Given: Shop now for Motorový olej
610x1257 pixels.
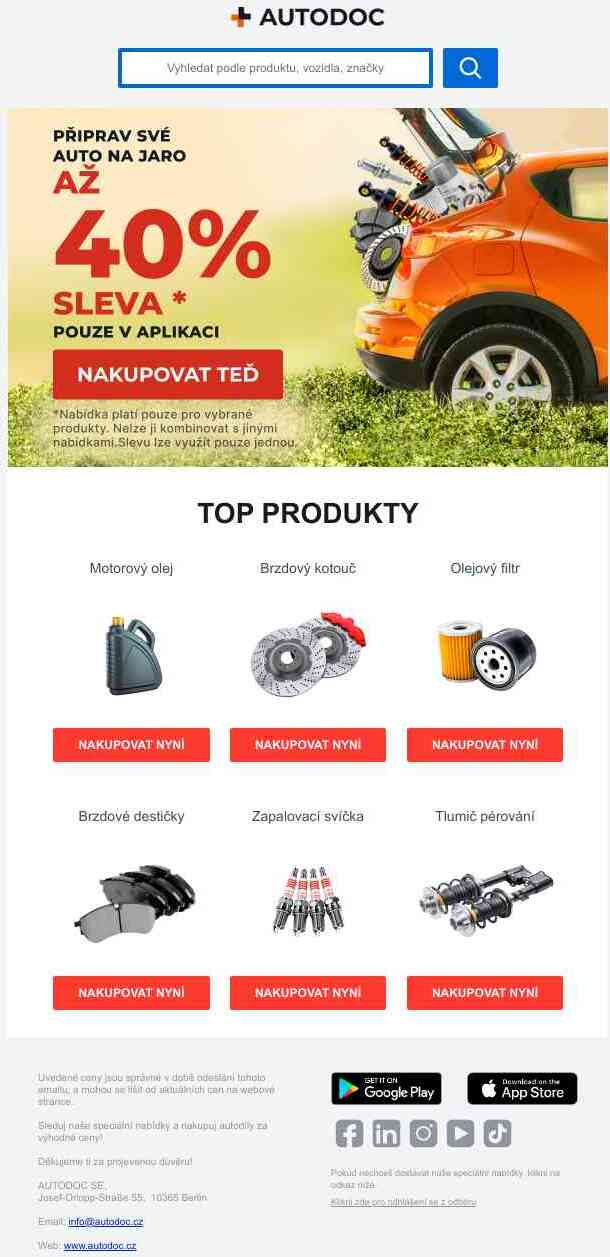Looking at the screenshot, I should pos(131,745).
